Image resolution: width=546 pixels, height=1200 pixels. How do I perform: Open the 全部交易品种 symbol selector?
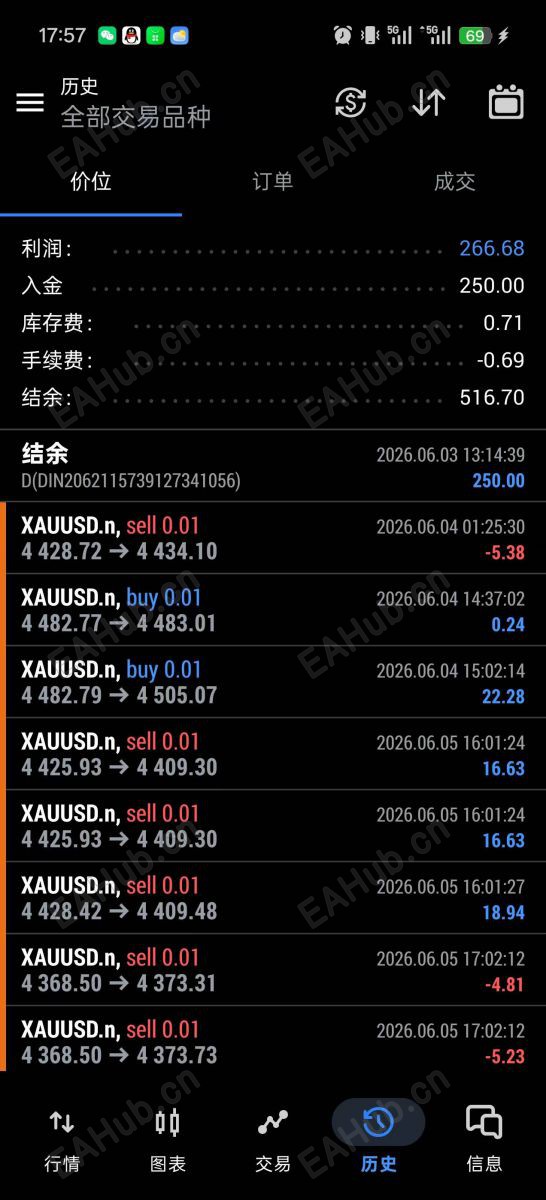point(136,117)
